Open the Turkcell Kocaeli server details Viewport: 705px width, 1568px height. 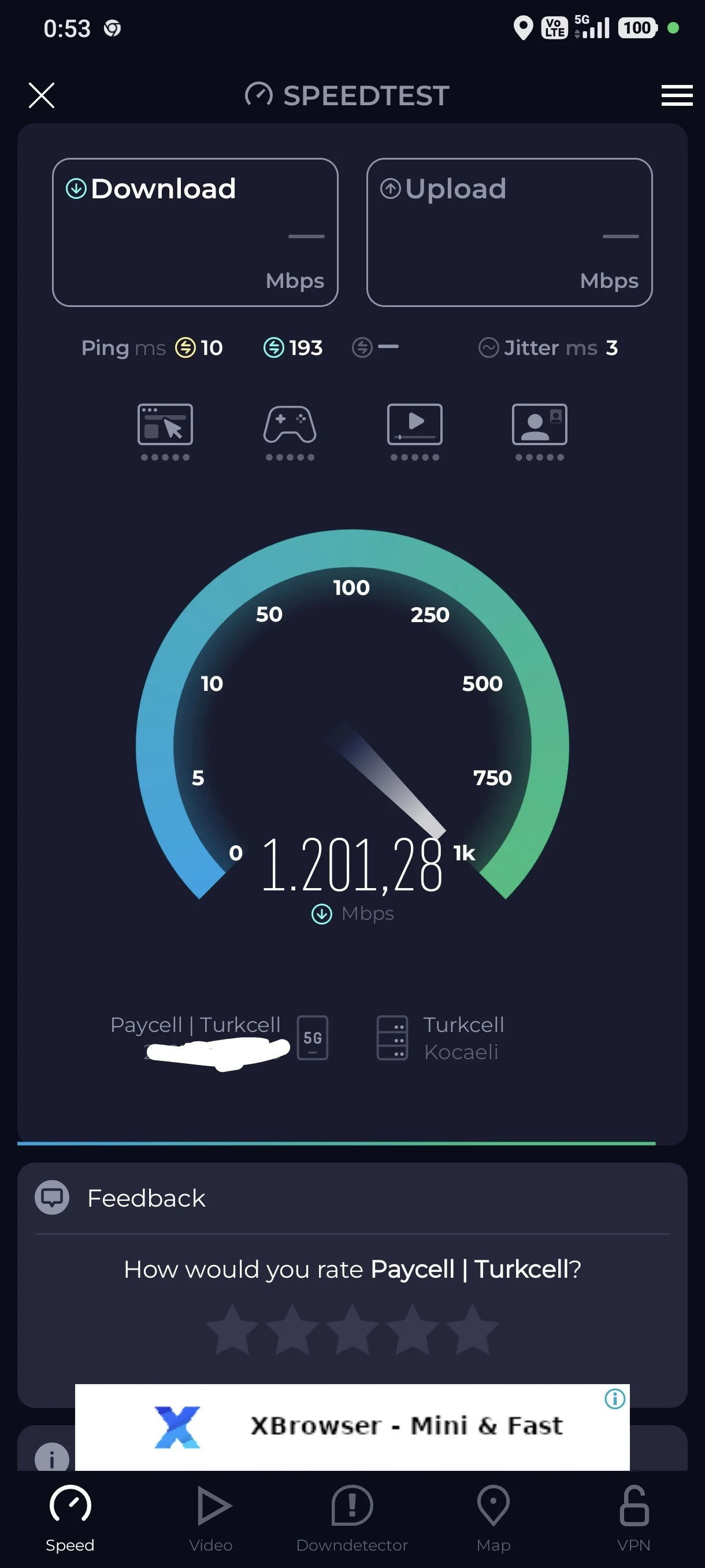(440, 1038)
